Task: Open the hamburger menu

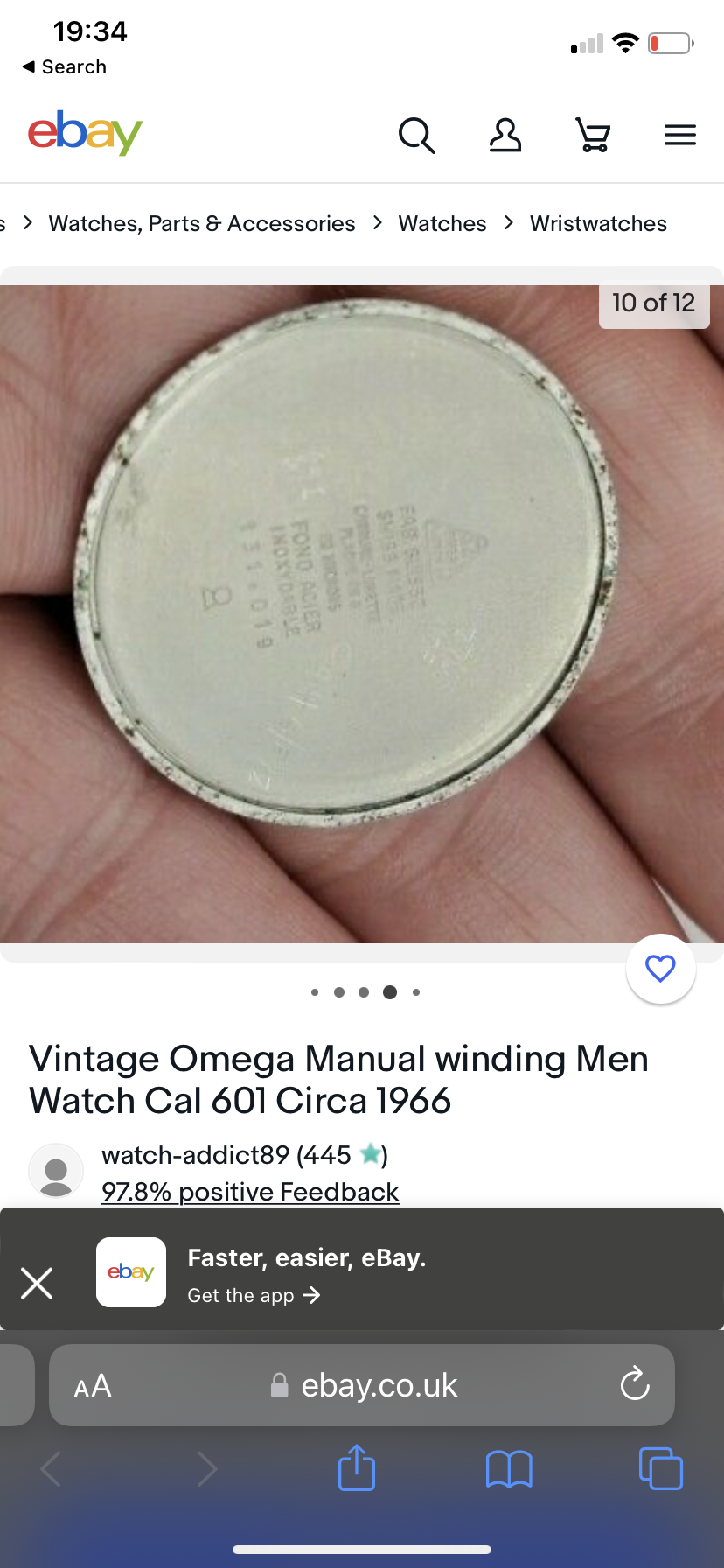Action: [x=679, y=135]
